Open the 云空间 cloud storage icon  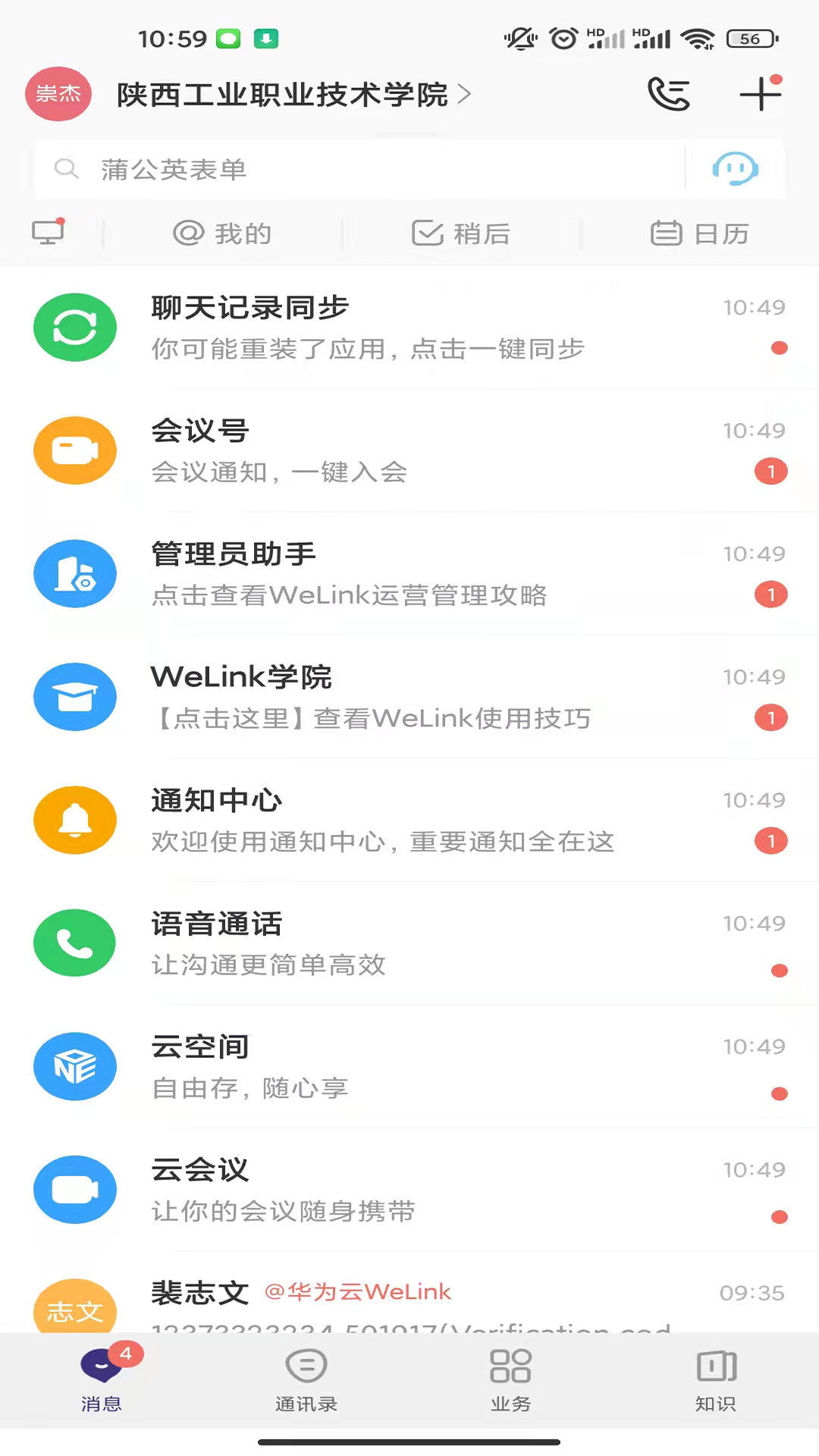tap(74, 1066)
